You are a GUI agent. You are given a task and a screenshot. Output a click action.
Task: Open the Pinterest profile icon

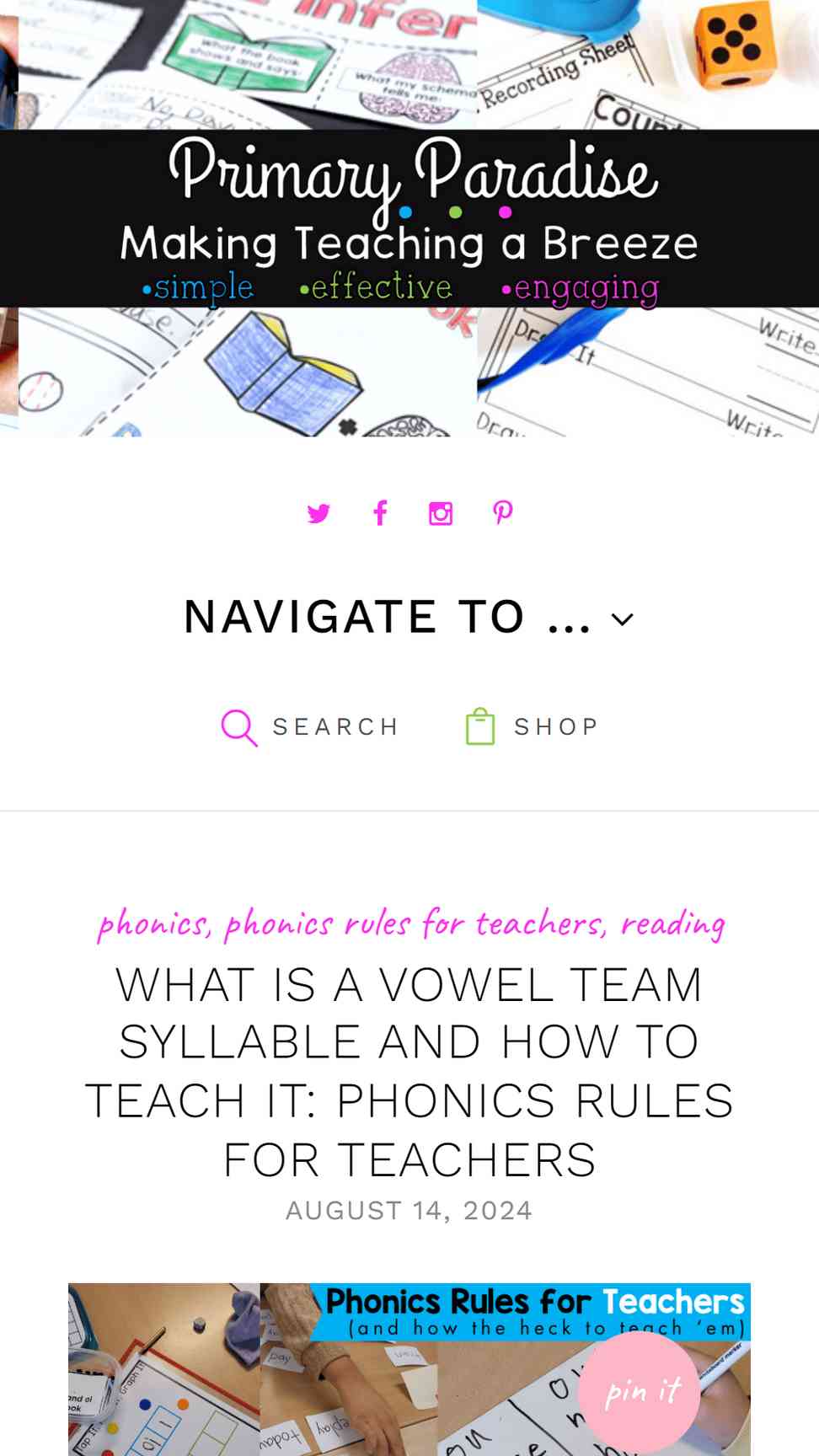pos(503,513)
